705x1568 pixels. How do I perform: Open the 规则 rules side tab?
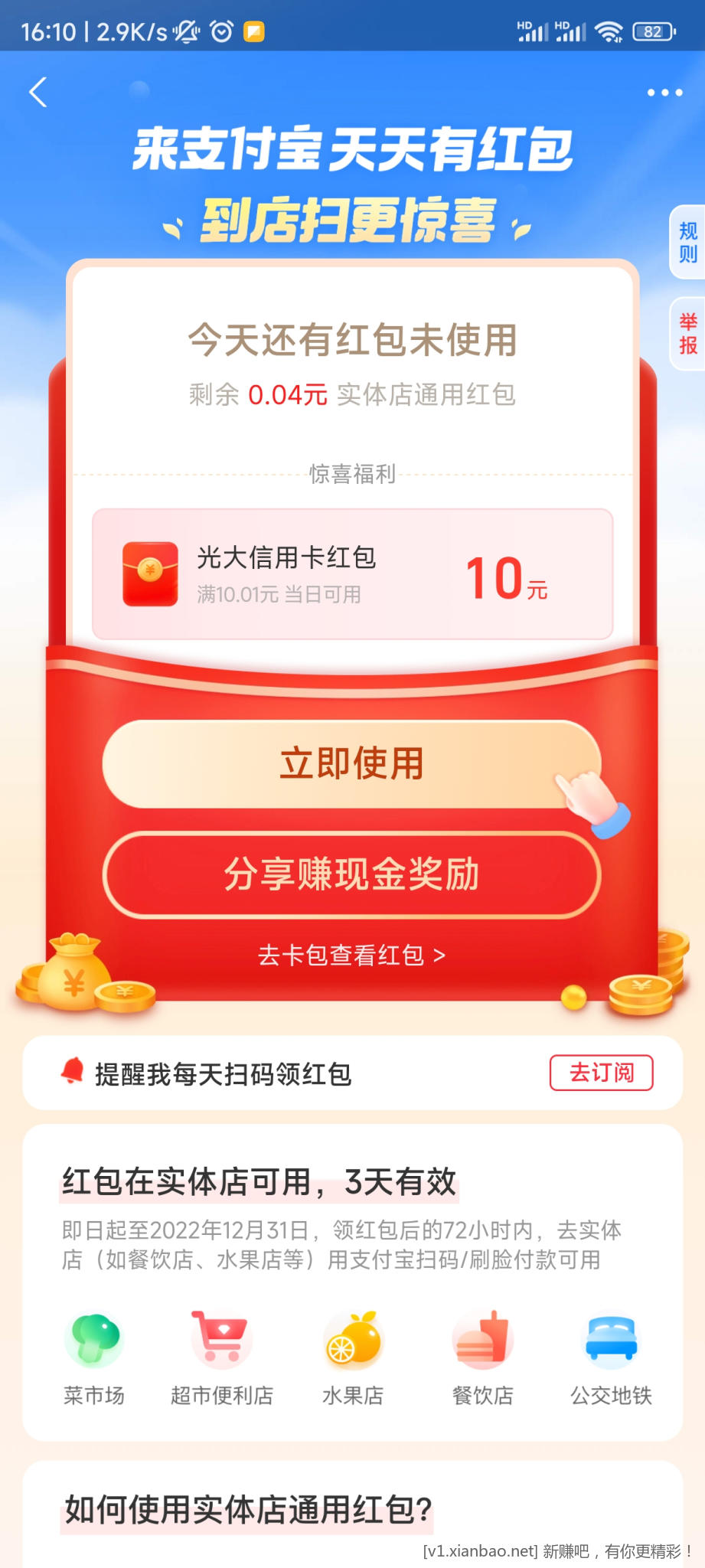pos(687,242)
